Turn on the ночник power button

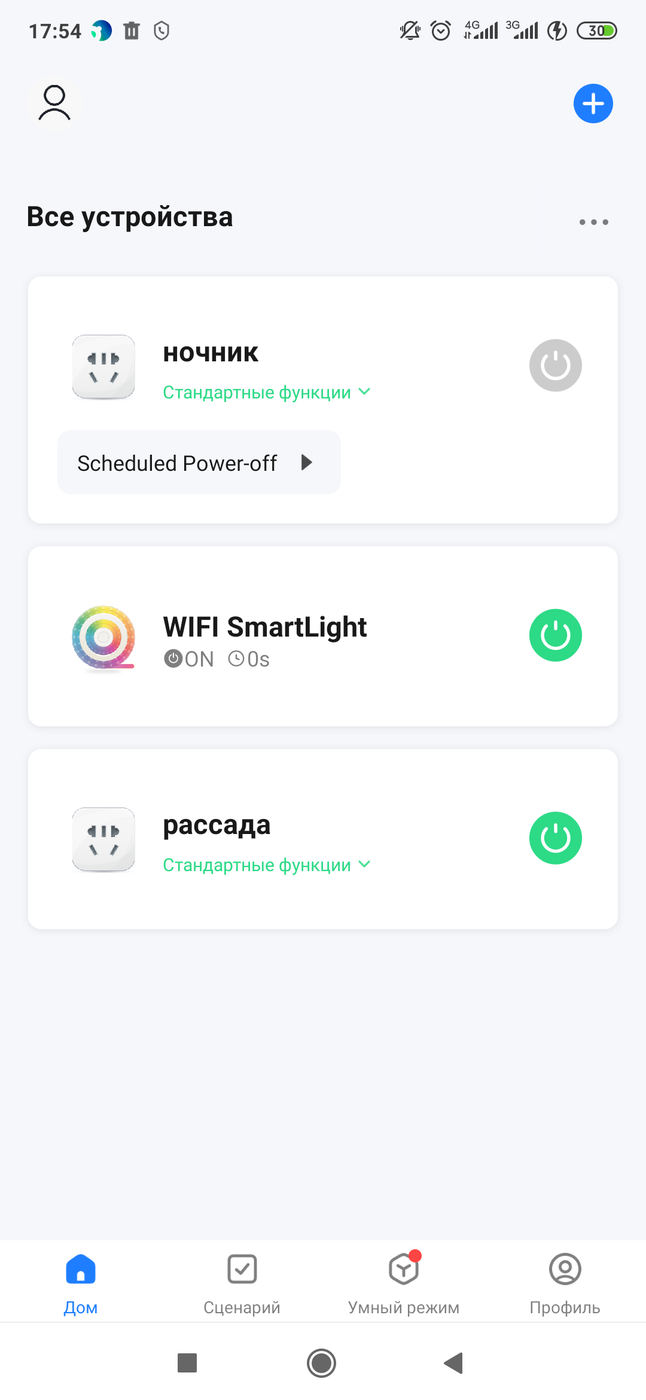click(x=555, y=365)
